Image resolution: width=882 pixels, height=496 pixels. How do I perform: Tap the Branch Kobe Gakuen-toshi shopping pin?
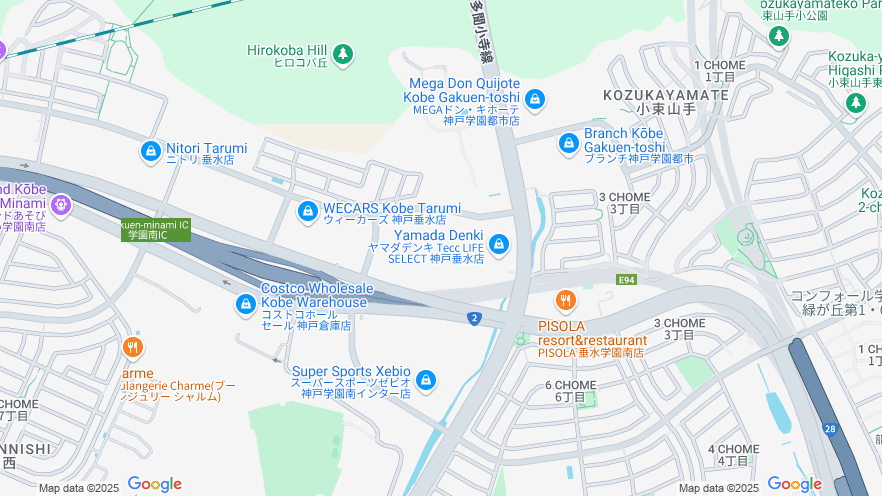click(569, 143)
